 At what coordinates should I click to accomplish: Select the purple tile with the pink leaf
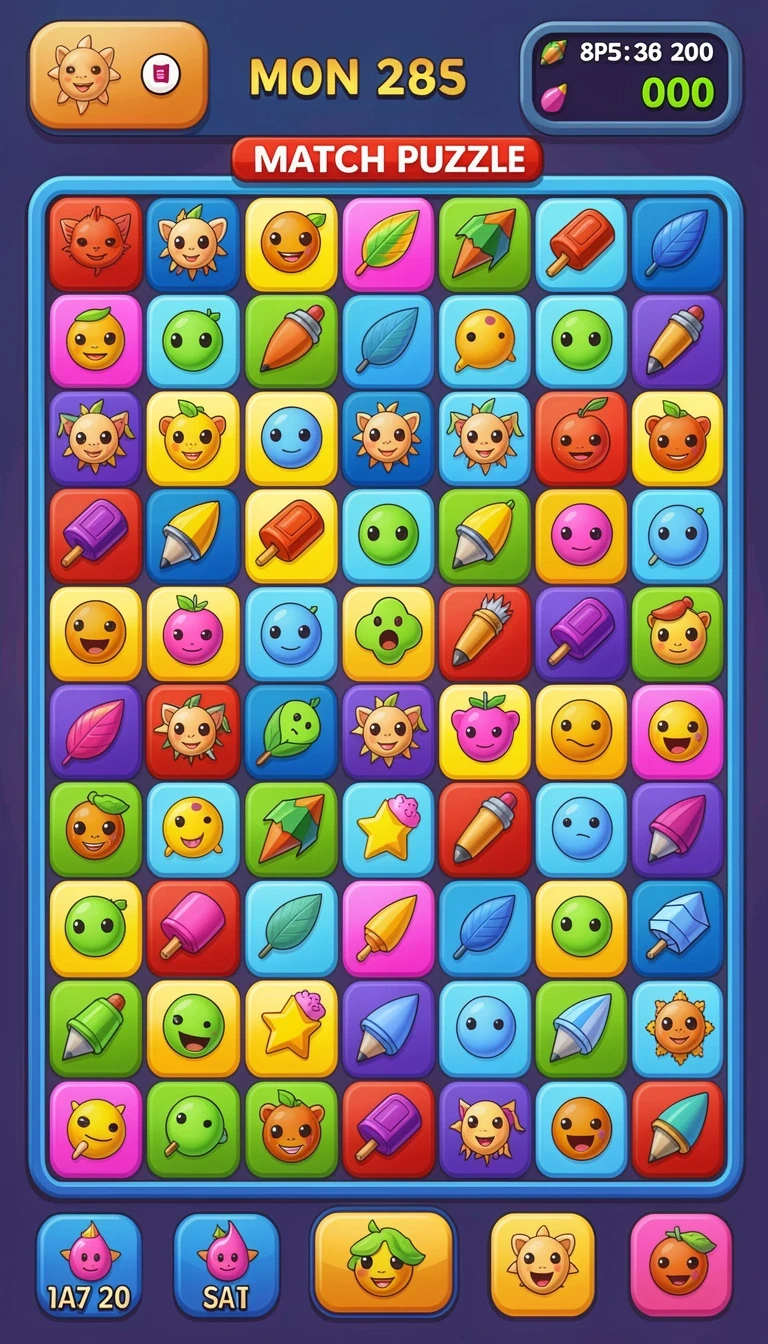pyautogui.click(x=96, y=731)
